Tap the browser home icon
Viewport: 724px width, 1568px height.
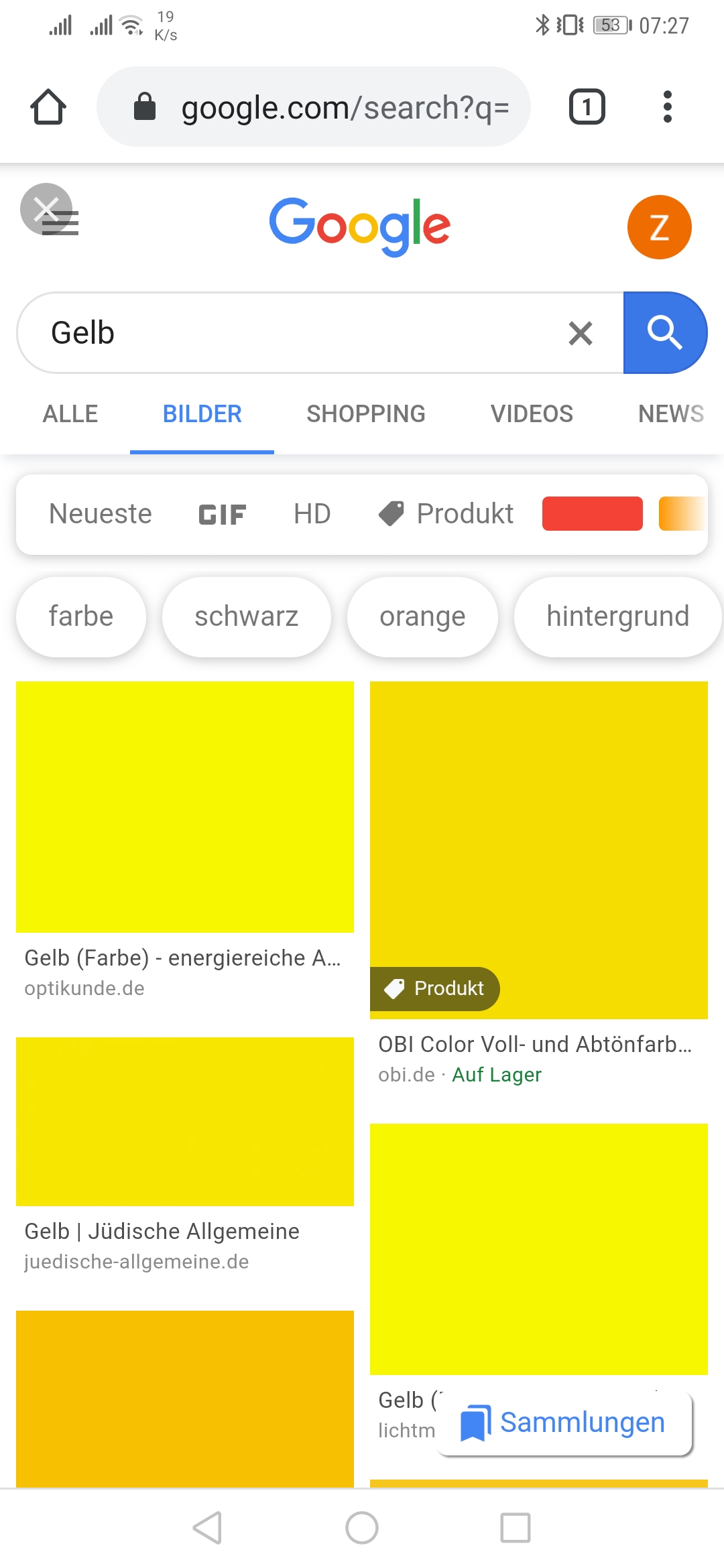click(x=48, y=107)
